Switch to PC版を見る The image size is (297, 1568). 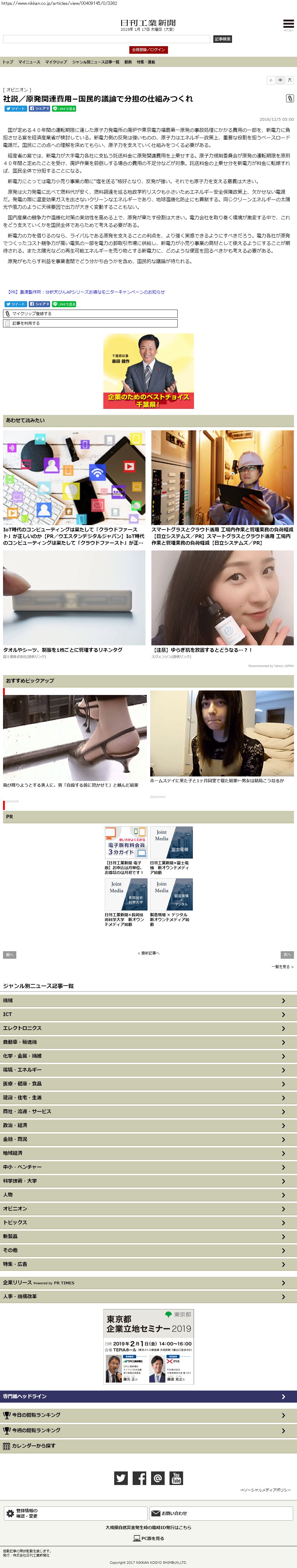click(x=148, y=1538)
